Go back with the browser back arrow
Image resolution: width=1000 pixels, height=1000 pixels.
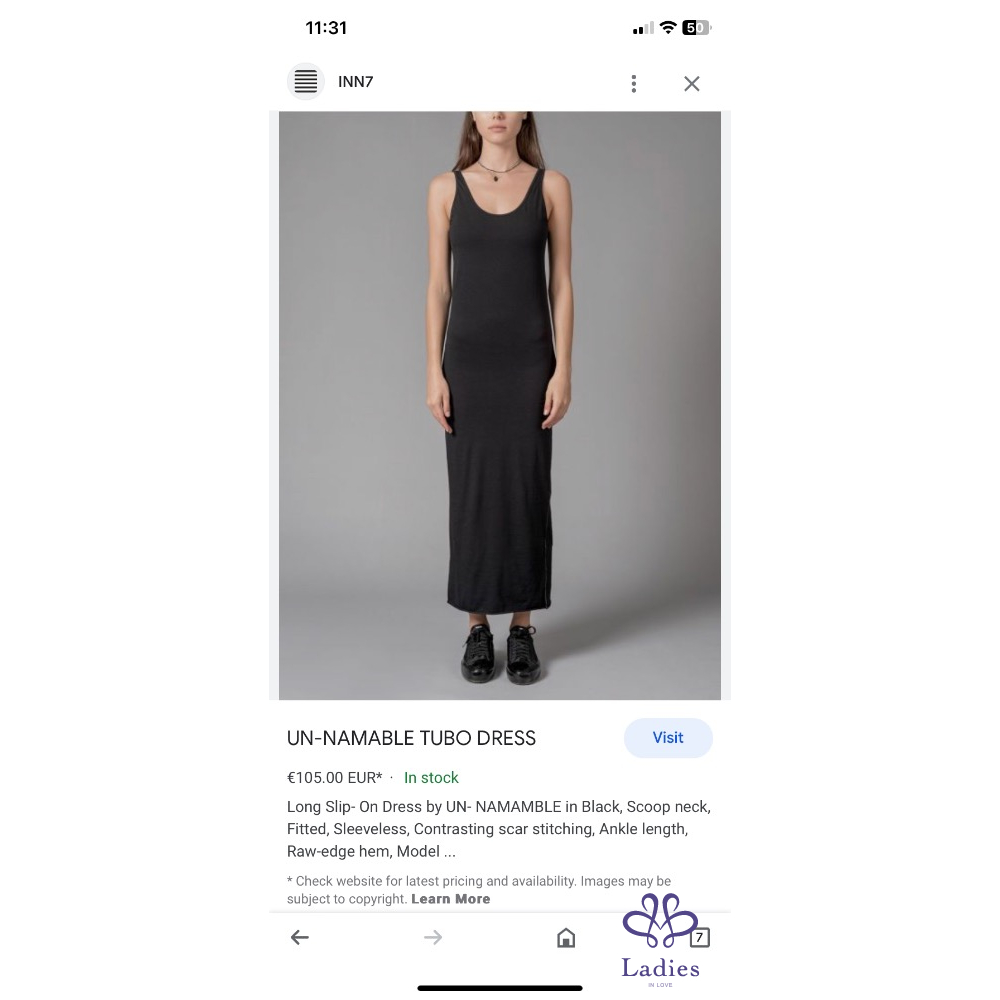pos(300,937)
